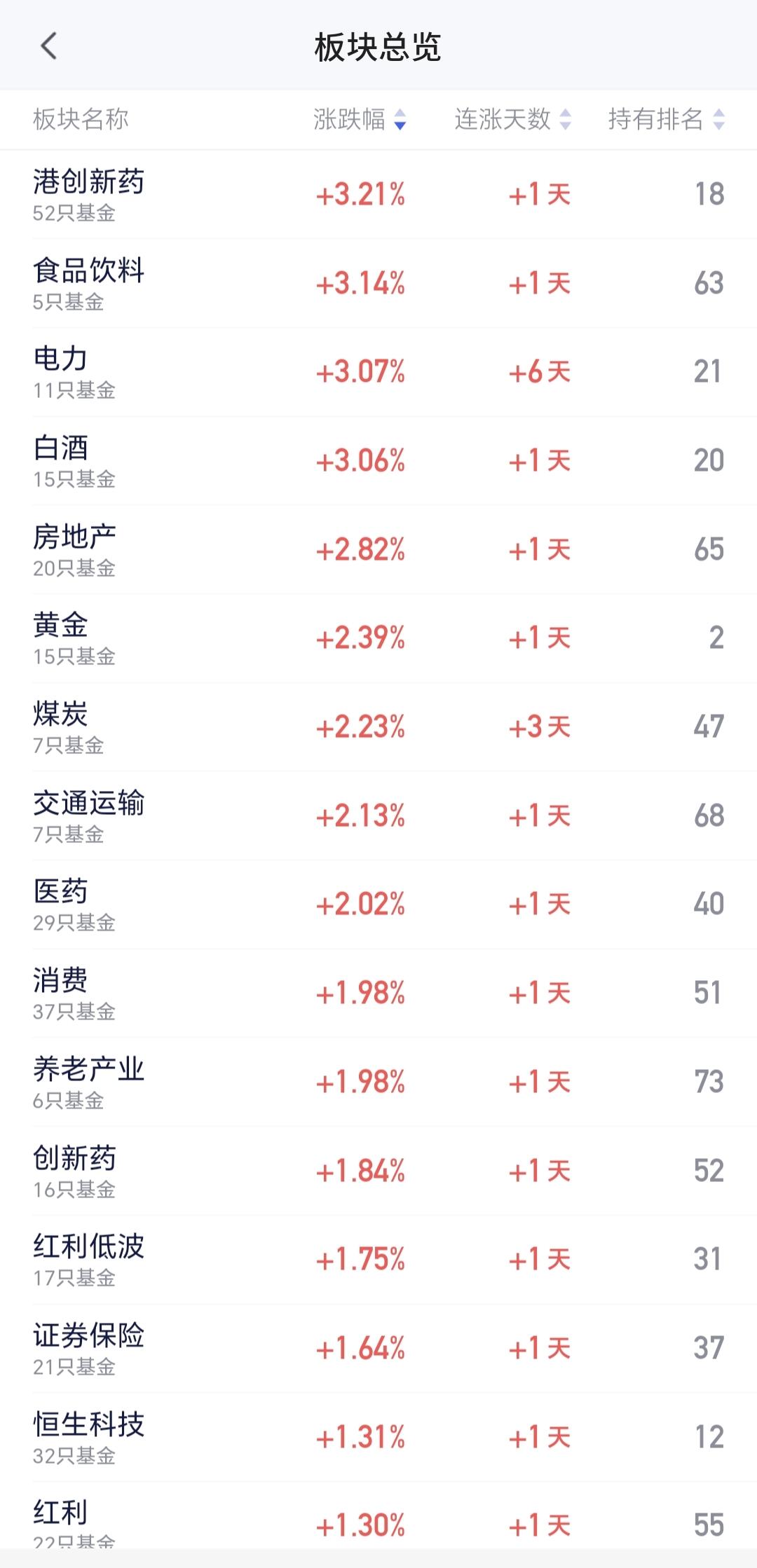Viewport: 757px width, 1568px height.
Task: View the 恒生科技 sector row
Action: (x=378, y=1437)
